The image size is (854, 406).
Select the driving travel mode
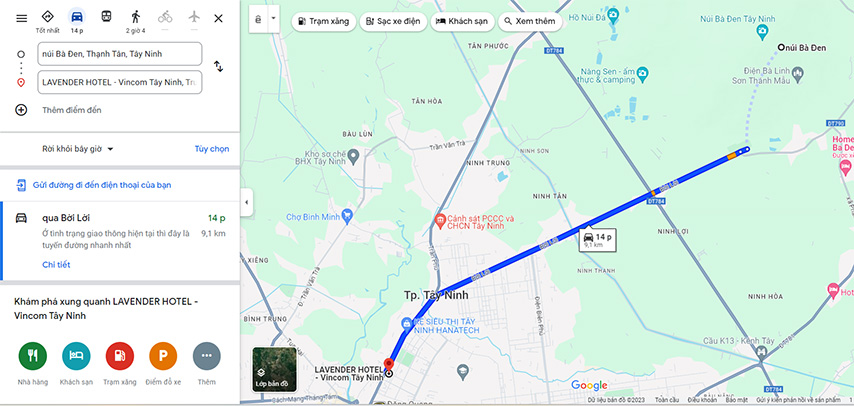click(76, 18)
